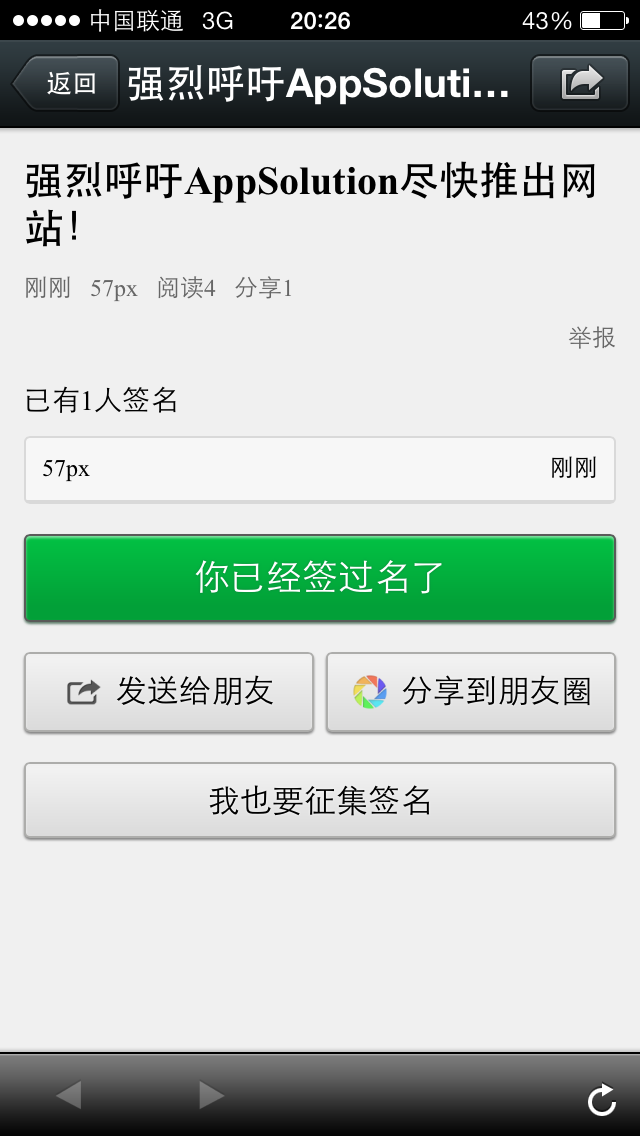Go to previous page with left arrow
Screen dimensions: 640x1136
pos(69,1095)
